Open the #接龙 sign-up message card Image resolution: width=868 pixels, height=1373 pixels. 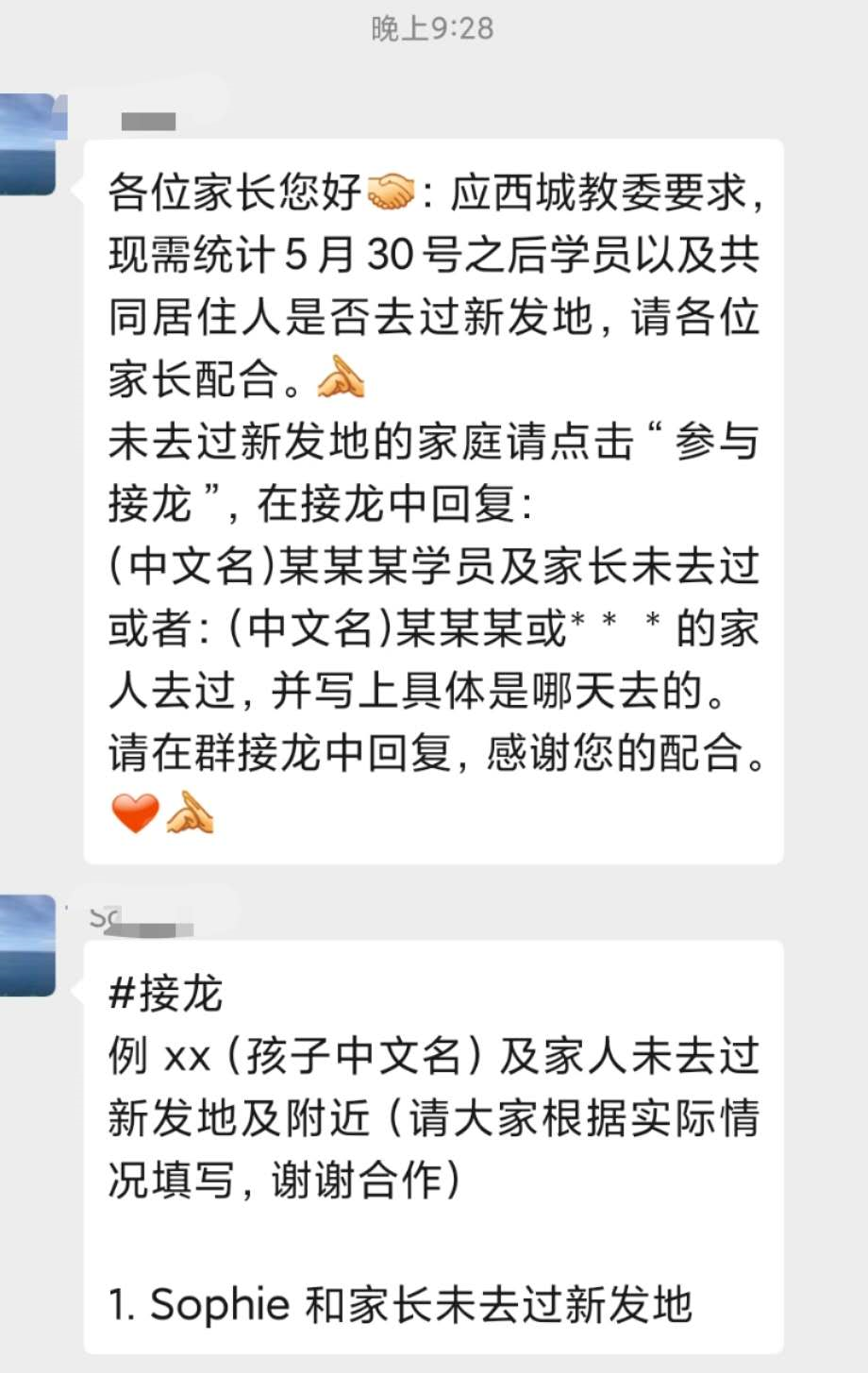click(x=433, y=1146)
